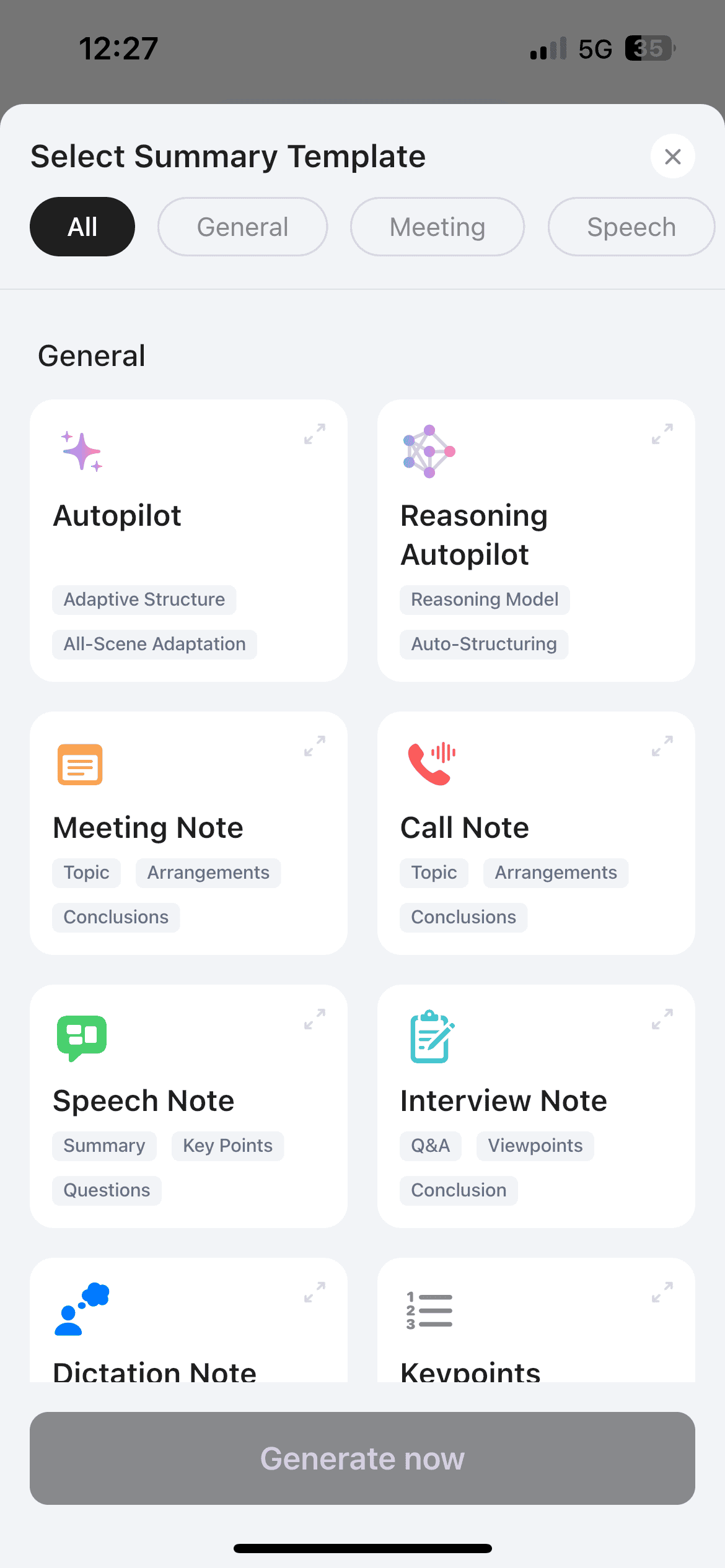Viewport: 725px width, 1568px height.
Task: Switch to the General filter chip
Action: 242,227
